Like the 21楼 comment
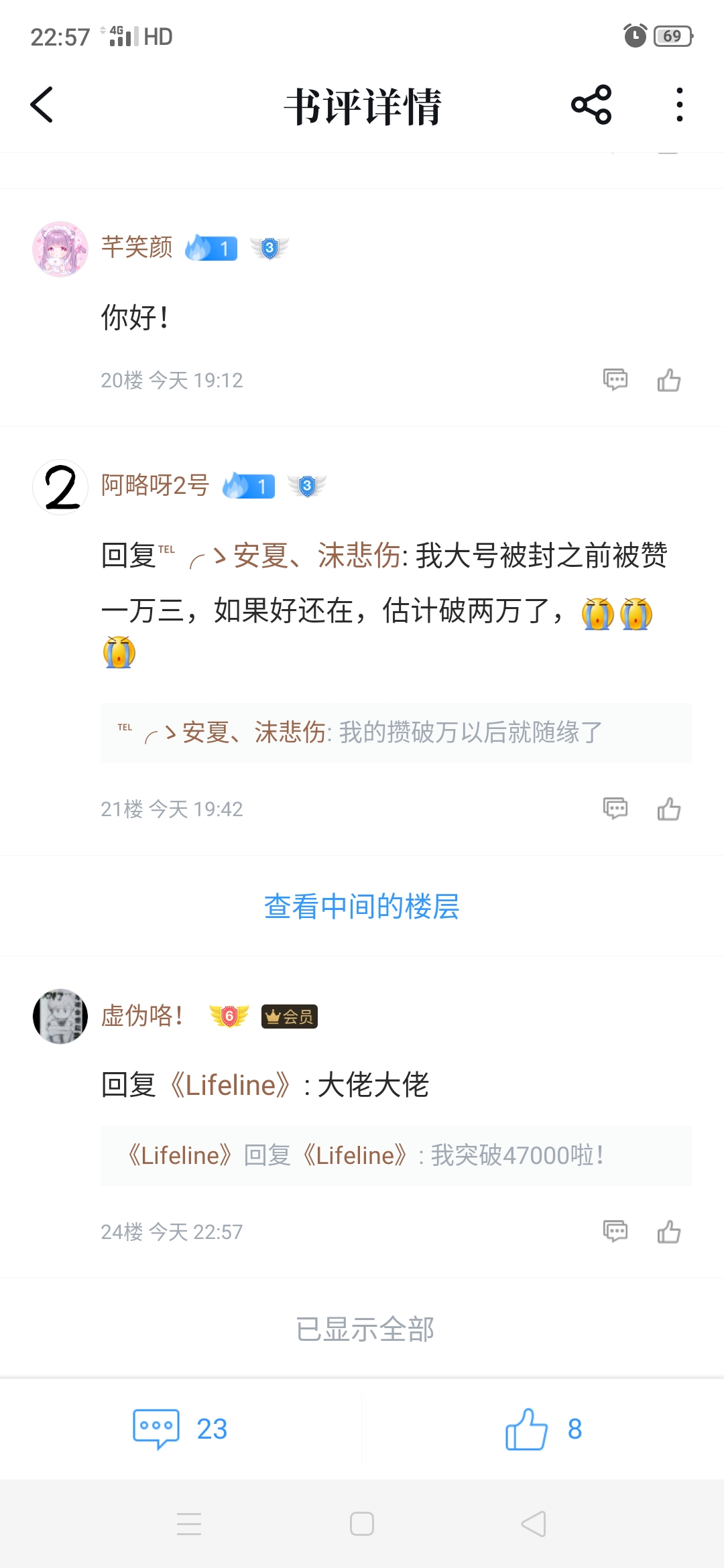Image resolution: width=724 pixels, height=1568 pixels. coord(669,809)
